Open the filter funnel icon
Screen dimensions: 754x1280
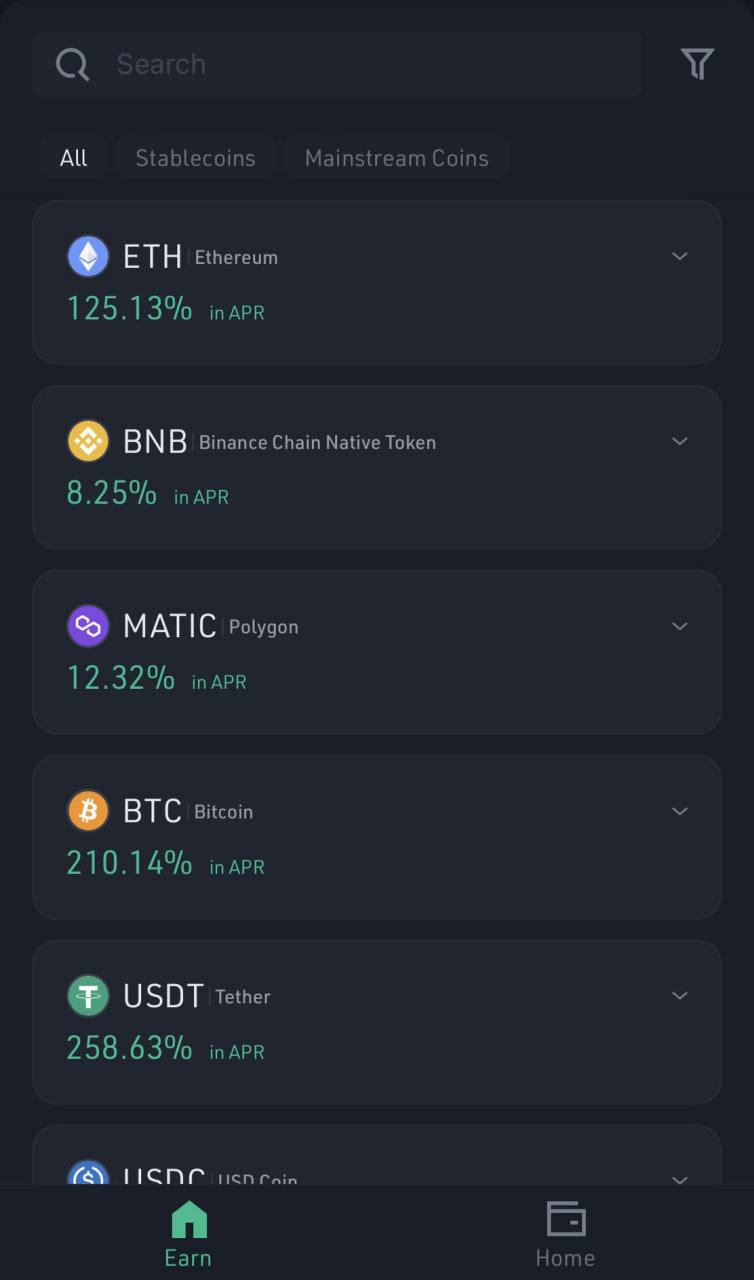(x=697, y=64)
